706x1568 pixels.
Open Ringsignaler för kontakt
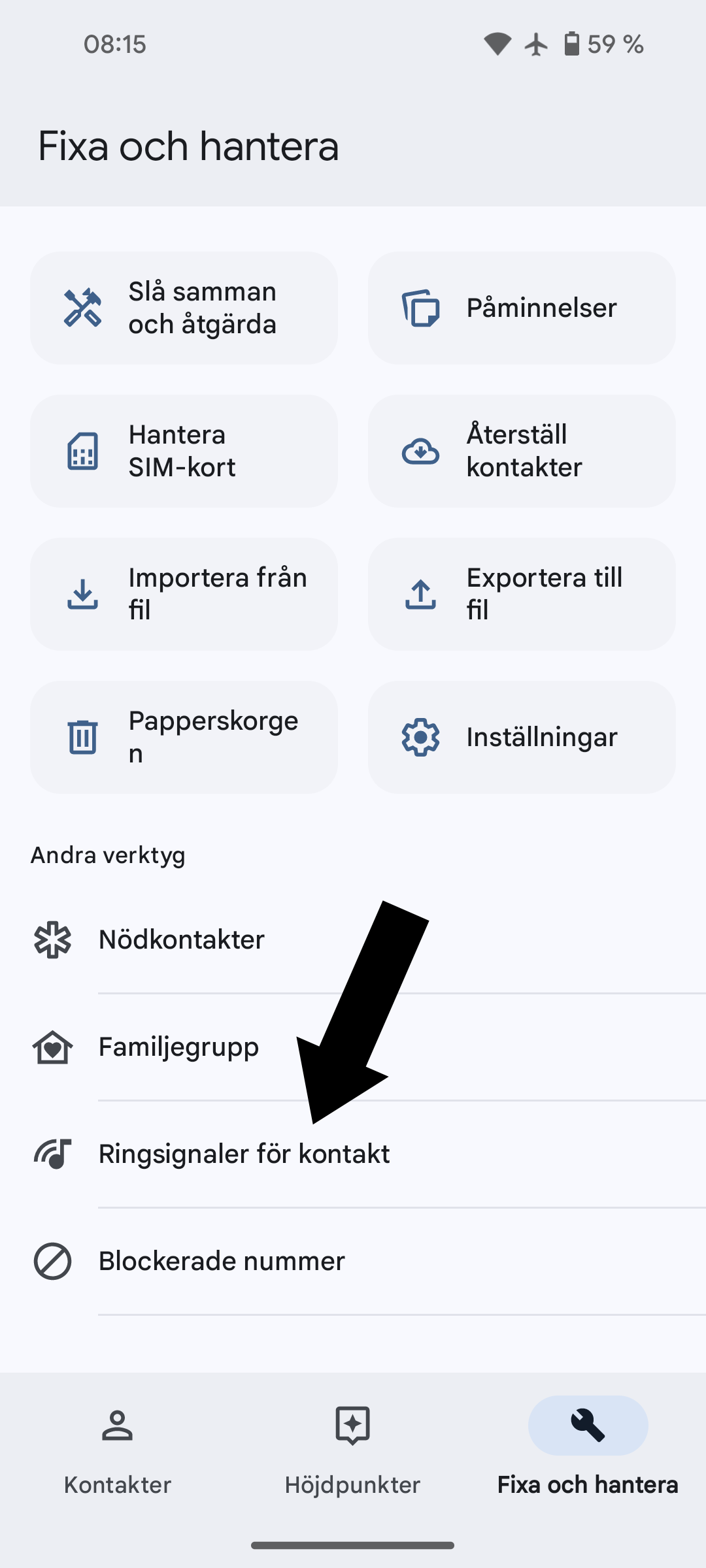click(244, 1154)
